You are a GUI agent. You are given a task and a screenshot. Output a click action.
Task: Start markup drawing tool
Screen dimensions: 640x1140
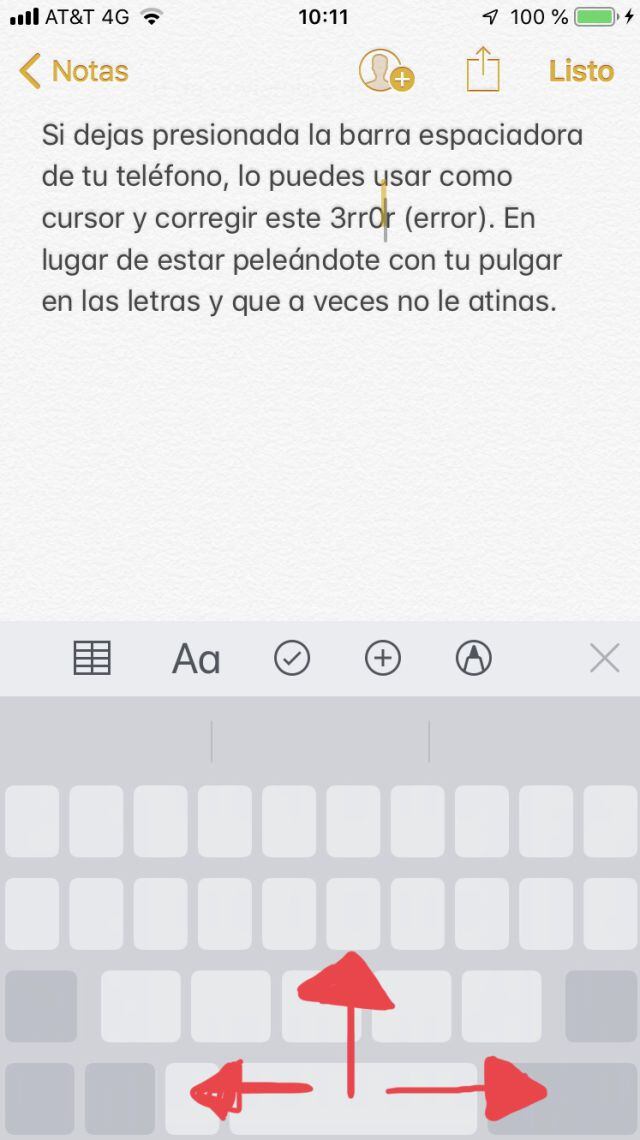473,658
